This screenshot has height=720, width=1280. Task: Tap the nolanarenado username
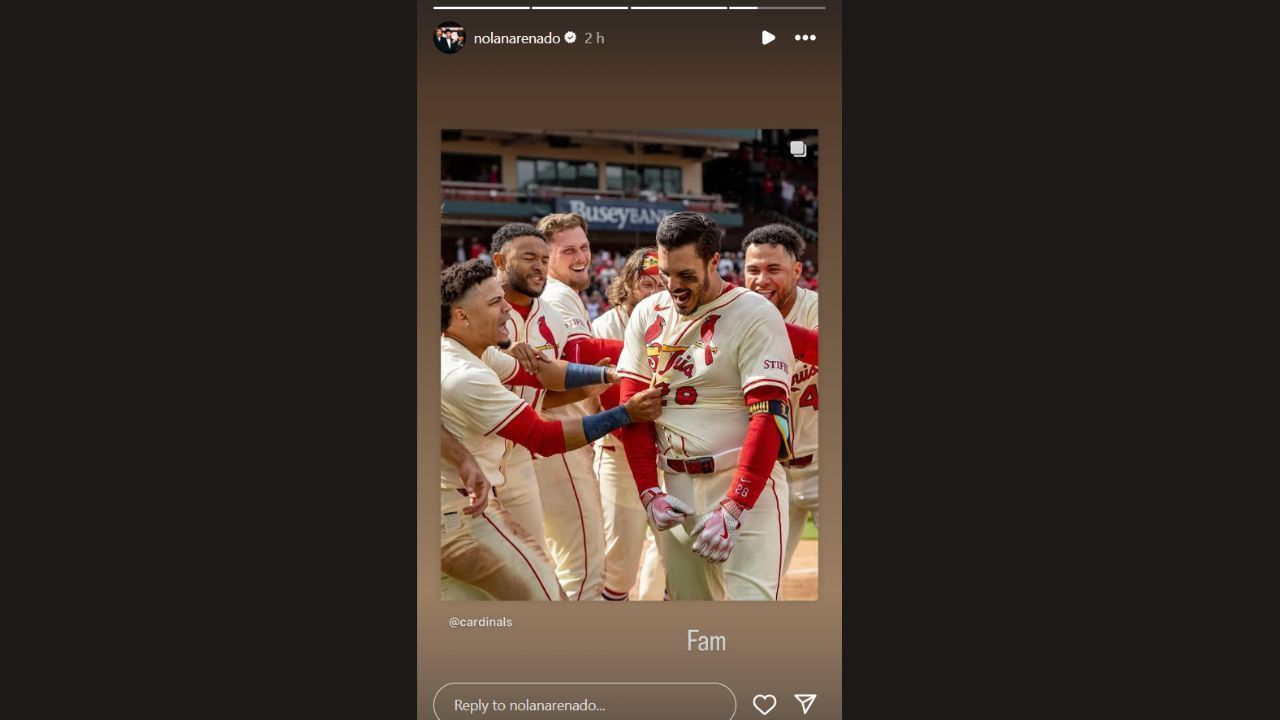pyautogui.click(x=516, y=38)
